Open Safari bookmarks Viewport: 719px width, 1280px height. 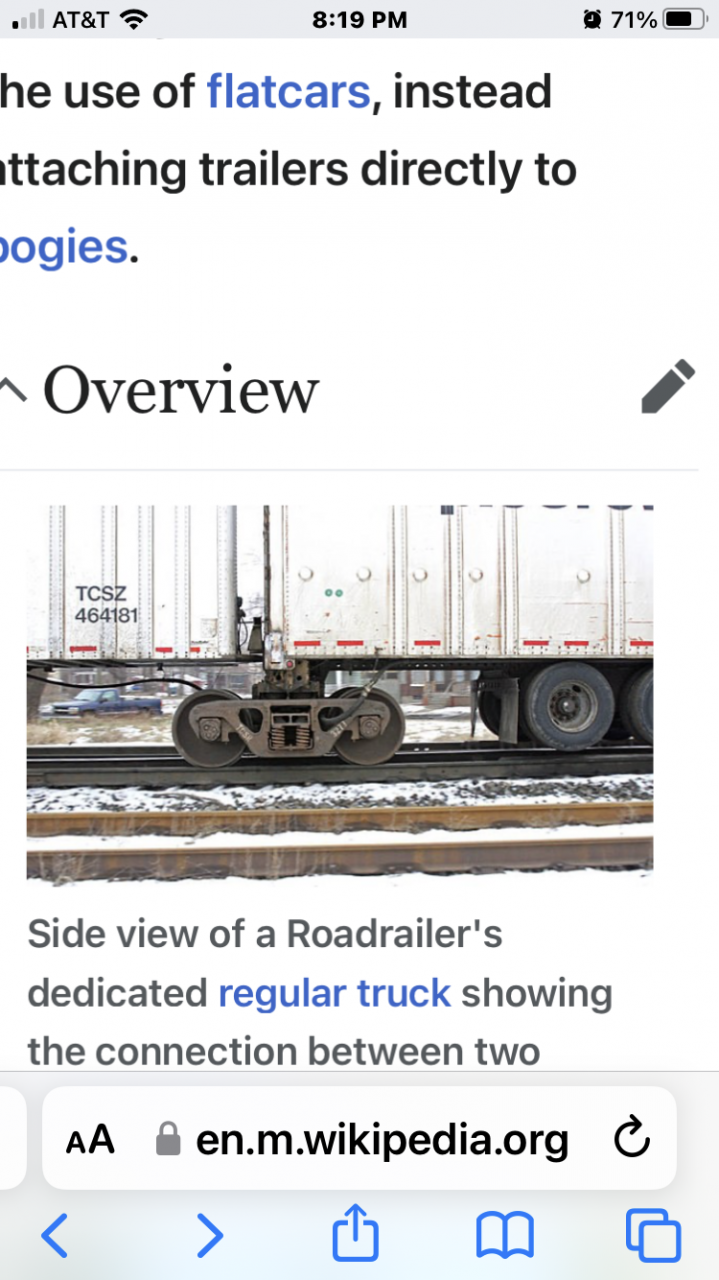click(504, 1236)
